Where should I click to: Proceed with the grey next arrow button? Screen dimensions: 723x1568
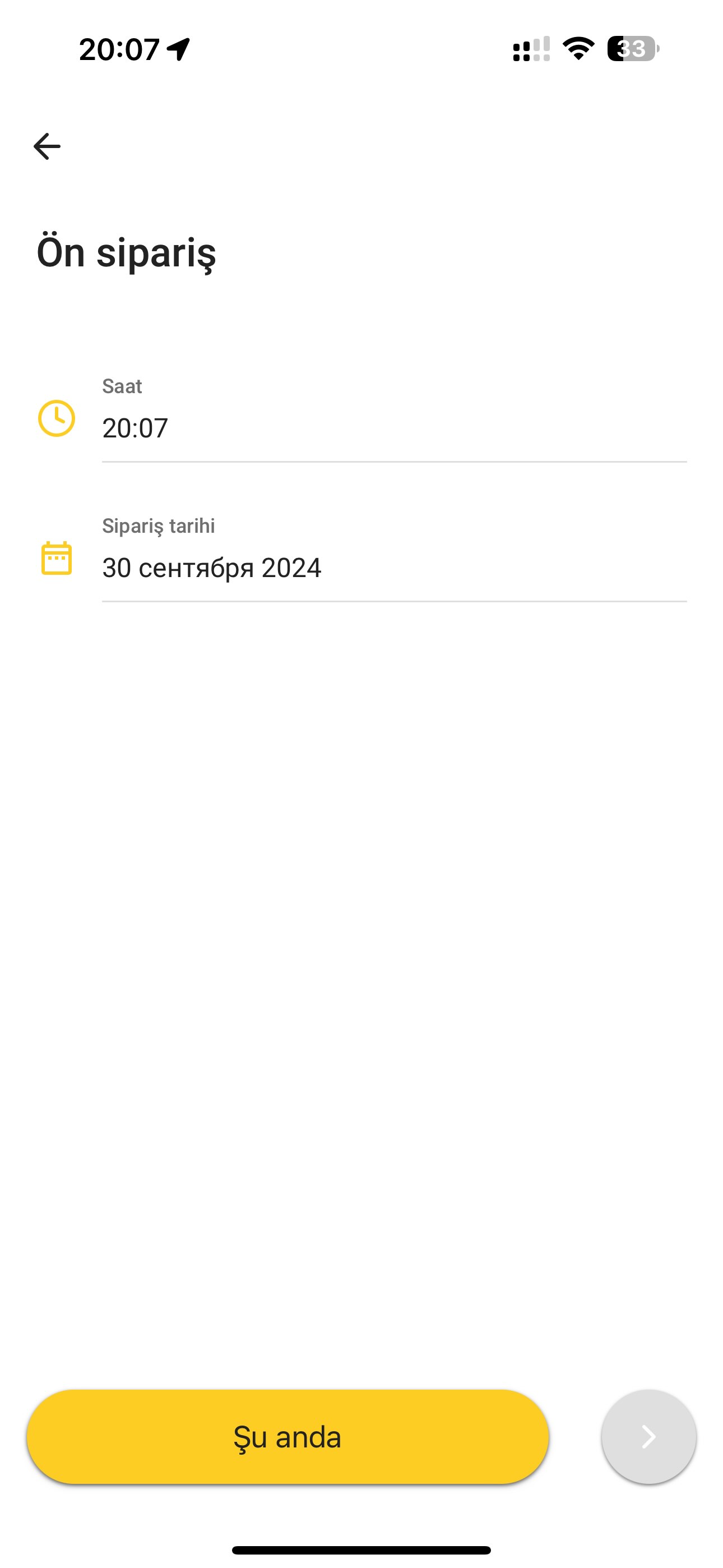(x=648, y=1437)
